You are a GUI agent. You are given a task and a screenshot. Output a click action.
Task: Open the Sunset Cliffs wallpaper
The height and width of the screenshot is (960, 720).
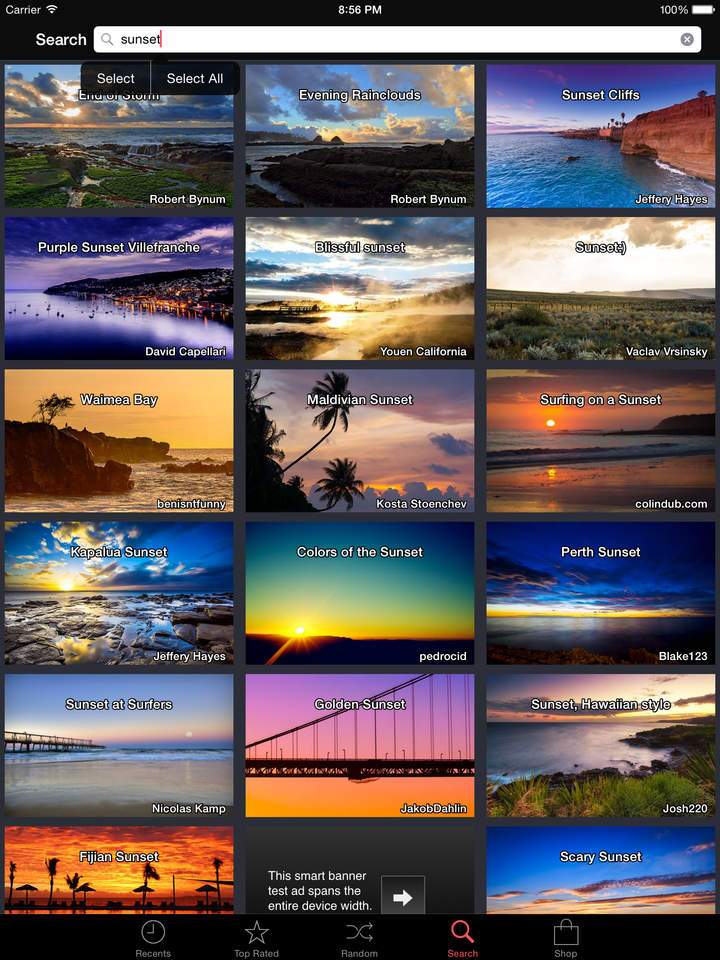tap(600, 136)
